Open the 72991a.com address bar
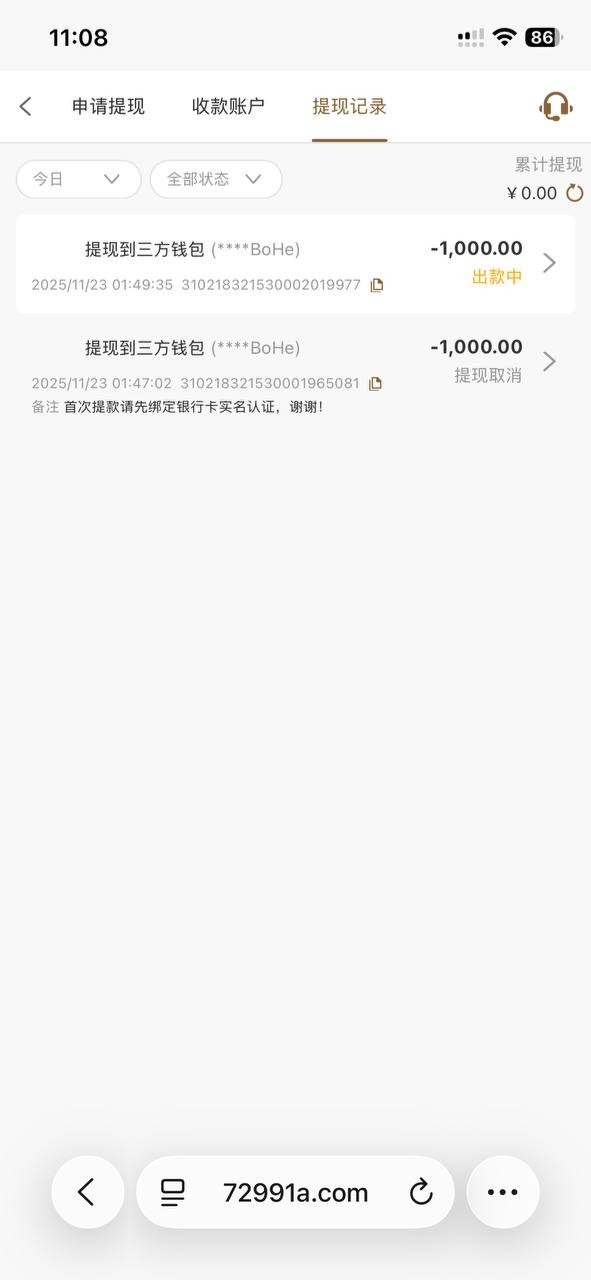 click(295, 1192)
